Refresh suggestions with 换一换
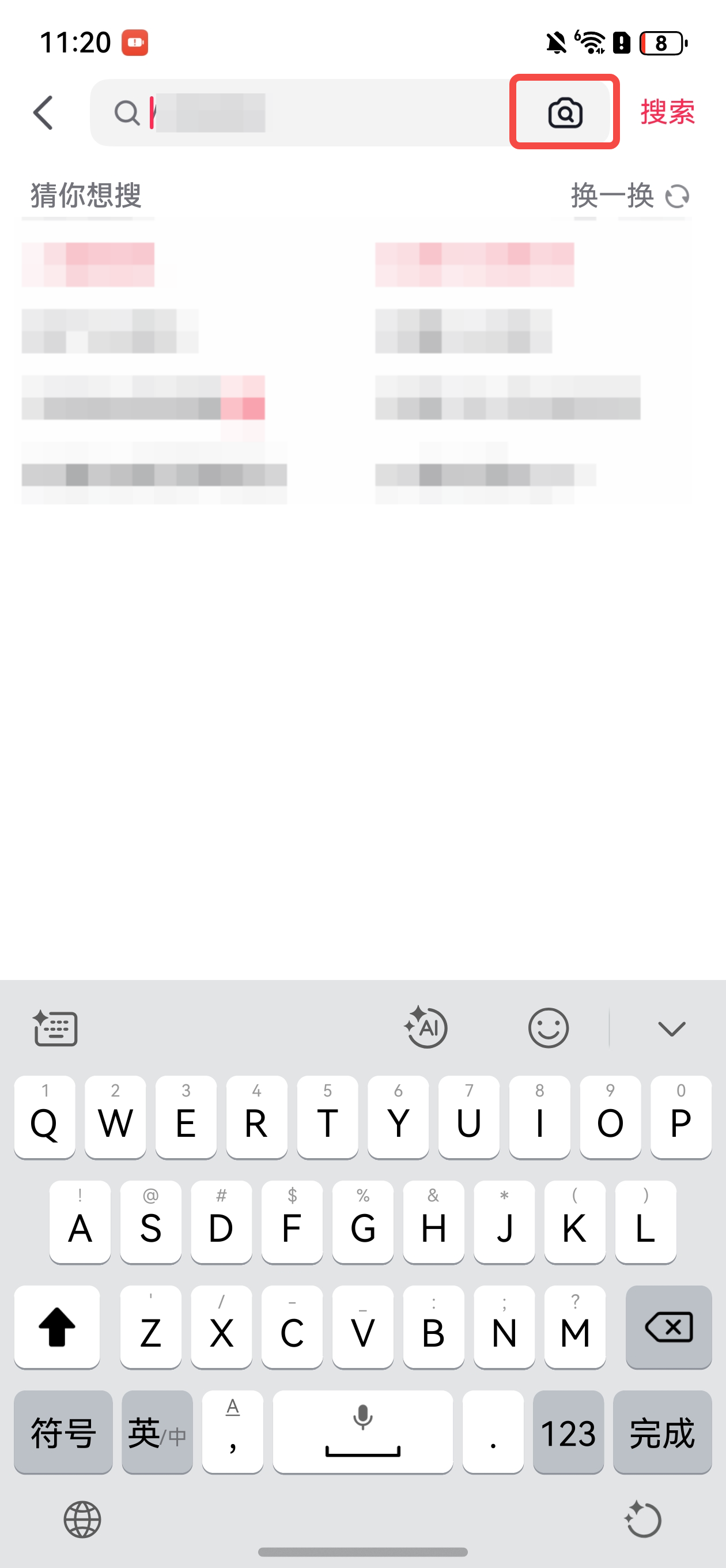The width and height of the screenshot is (726, 1568). pos(630,196)
